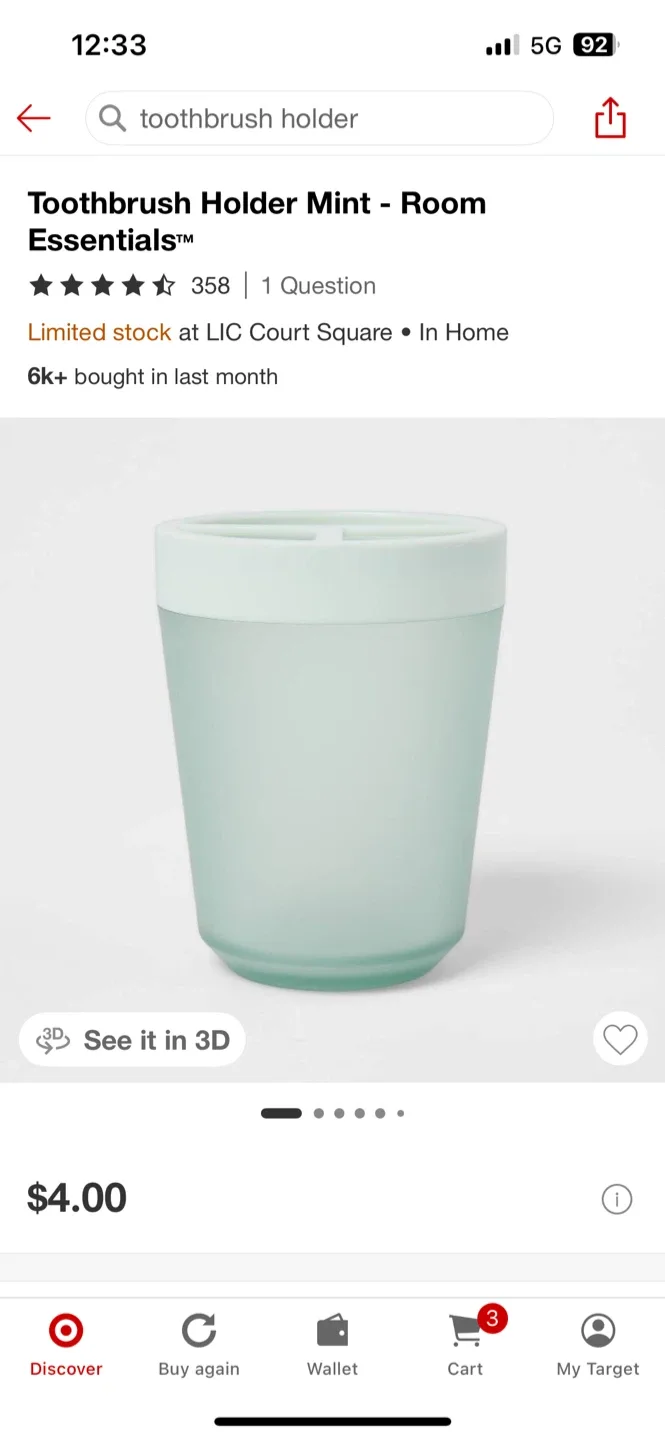The height and width of the screenshot is (1440, 665).
Task: Open the My Target tab
Action: (x=598, y=1346)
